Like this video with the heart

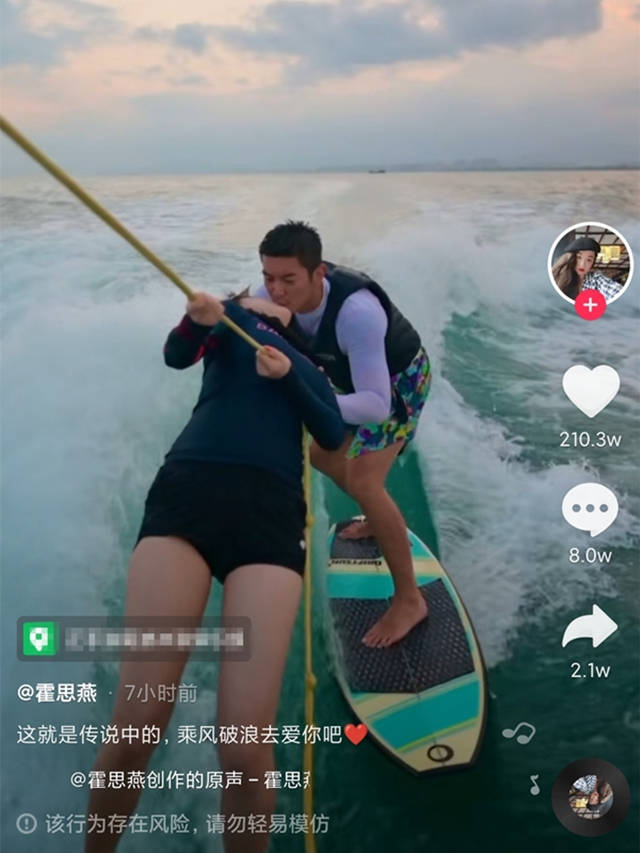pos(590,390)
